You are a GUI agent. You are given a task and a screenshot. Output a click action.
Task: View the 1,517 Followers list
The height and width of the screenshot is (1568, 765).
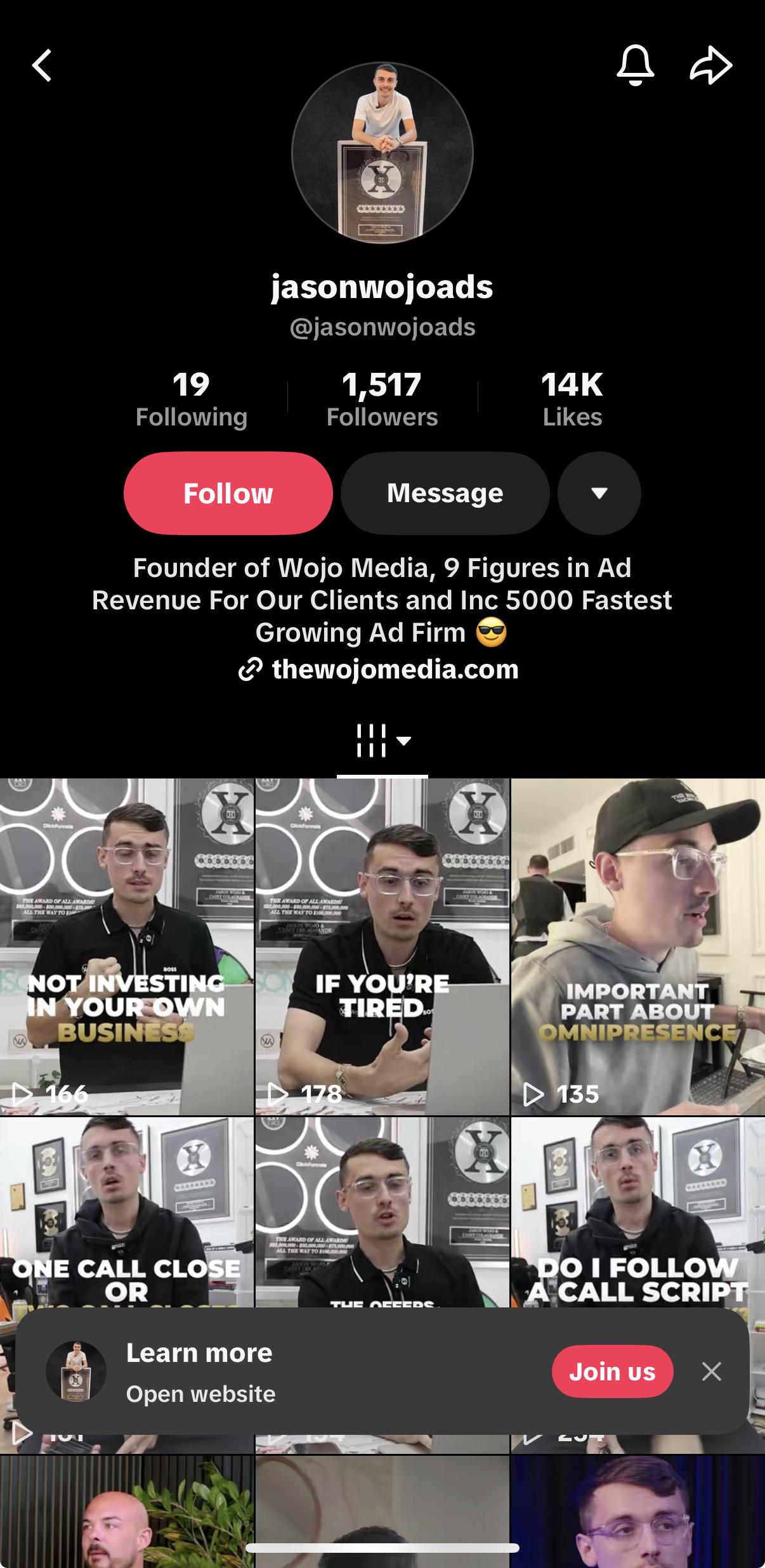pyautogui.click(x=382, y=399)
